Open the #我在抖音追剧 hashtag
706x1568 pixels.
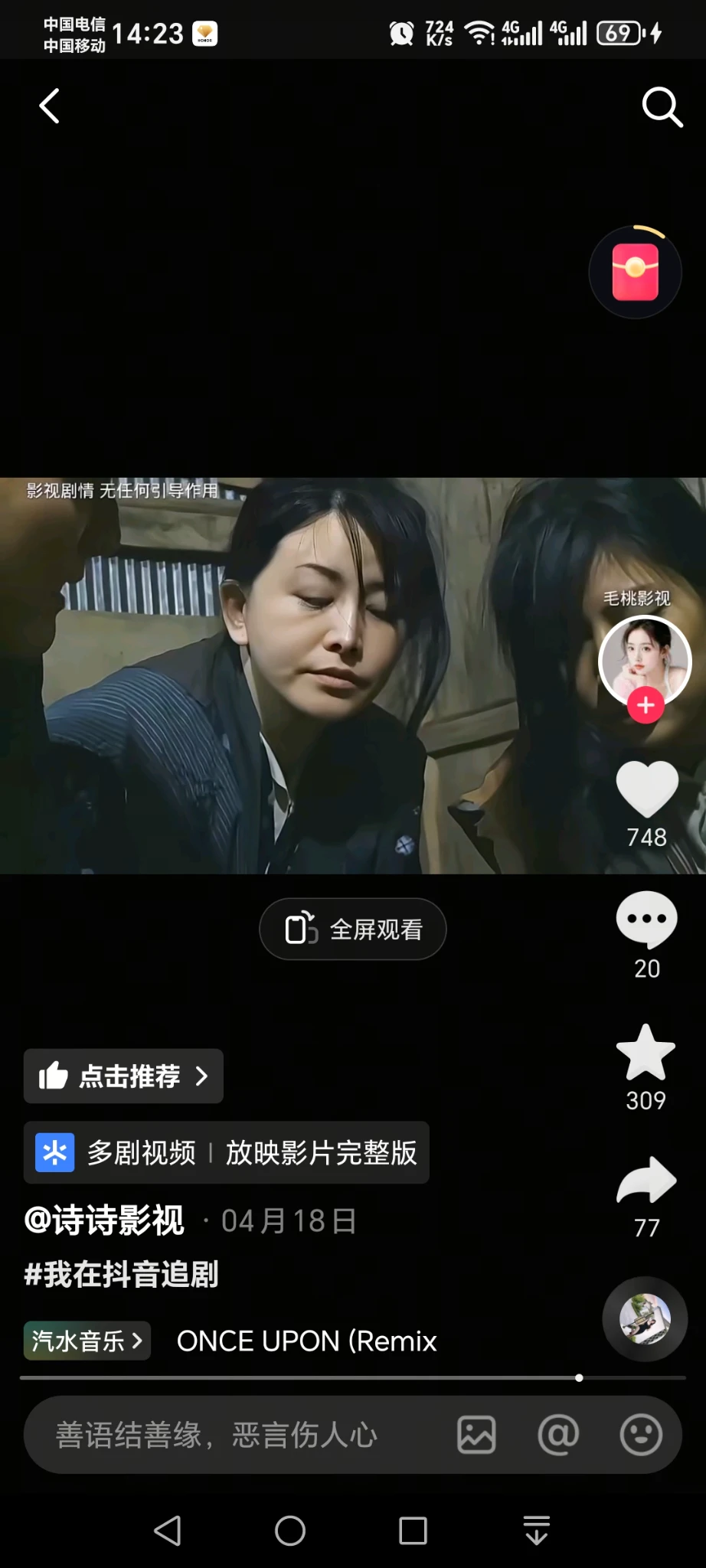click(x=122, y=1274)
